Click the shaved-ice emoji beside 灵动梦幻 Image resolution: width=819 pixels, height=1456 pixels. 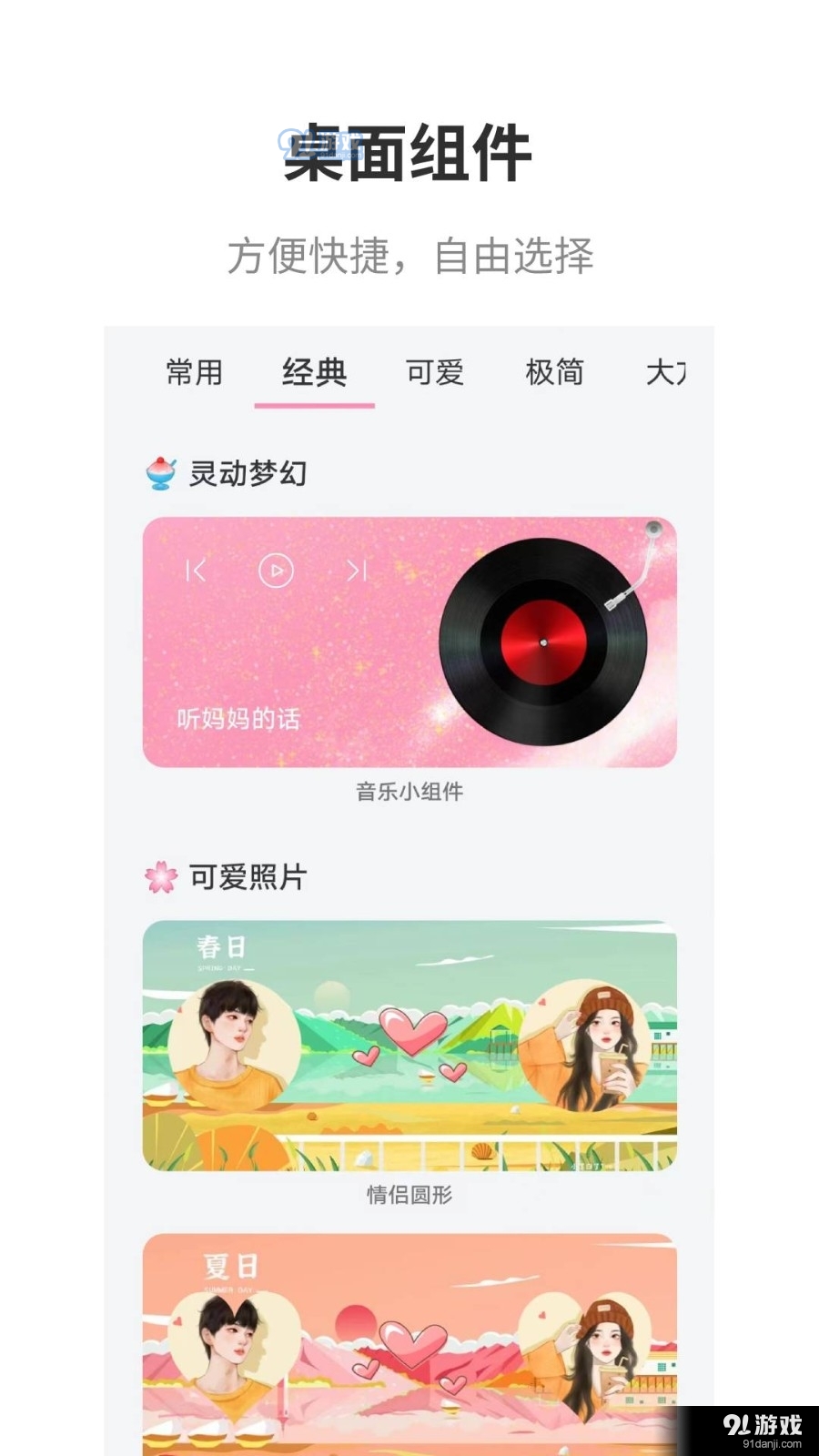click(162, 471)
